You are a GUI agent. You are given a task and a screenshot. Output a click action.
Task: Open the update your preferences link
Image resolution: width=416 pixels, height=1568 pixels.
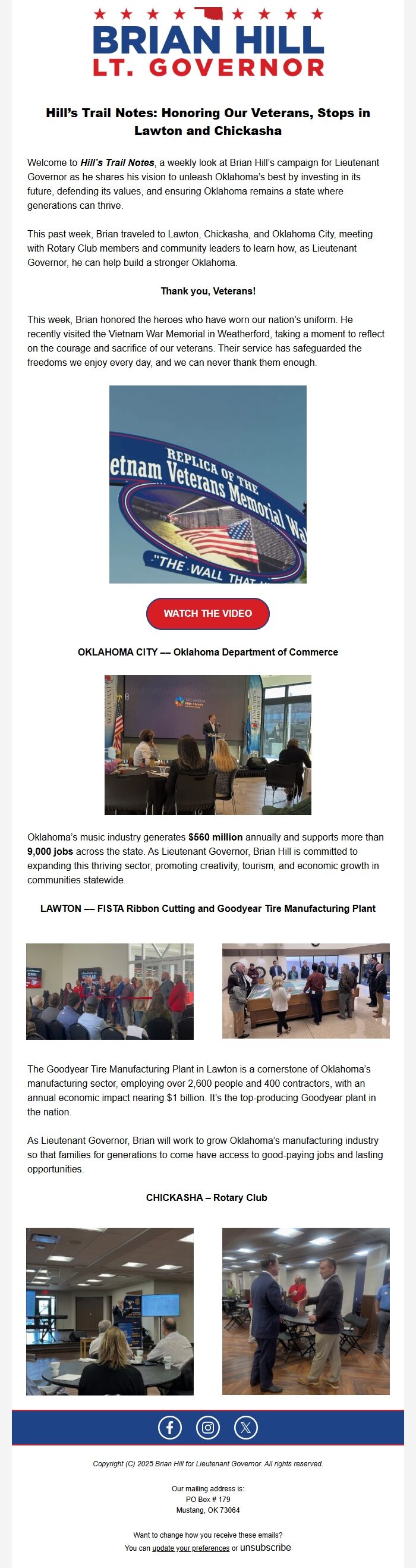point(190,1548)
